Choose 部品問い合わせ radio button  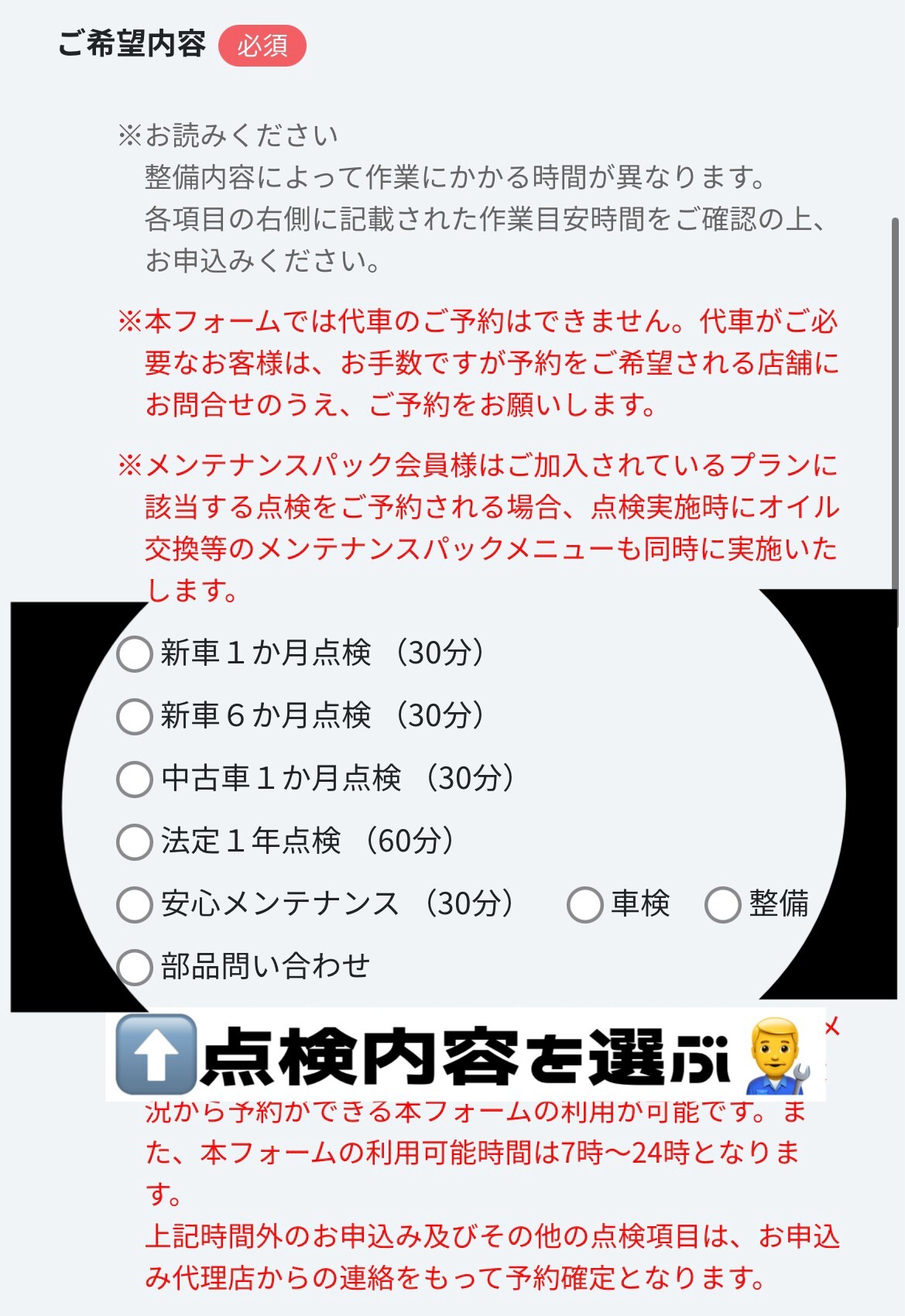coord(134,968)
